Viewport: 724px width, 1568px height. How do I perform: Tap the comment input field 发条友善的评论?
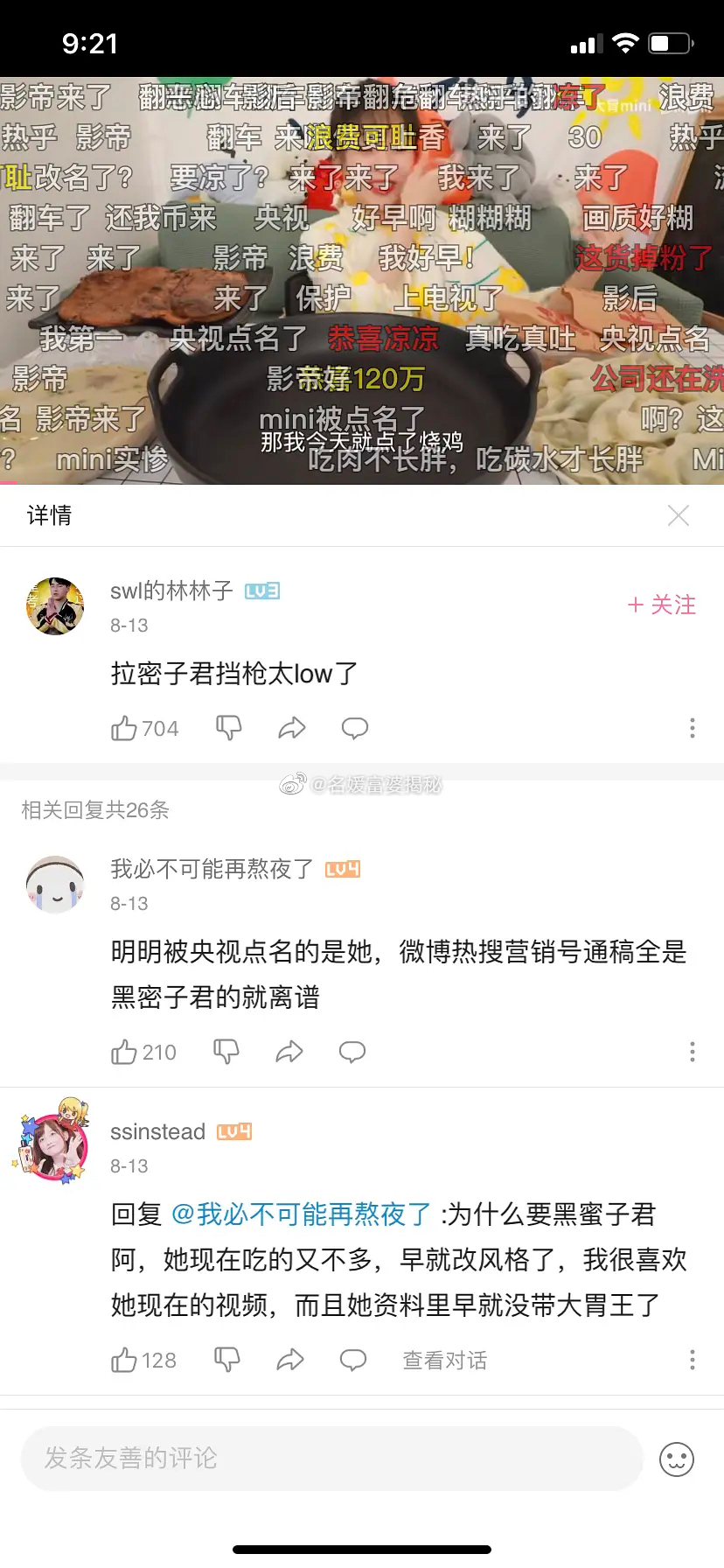332,1459
